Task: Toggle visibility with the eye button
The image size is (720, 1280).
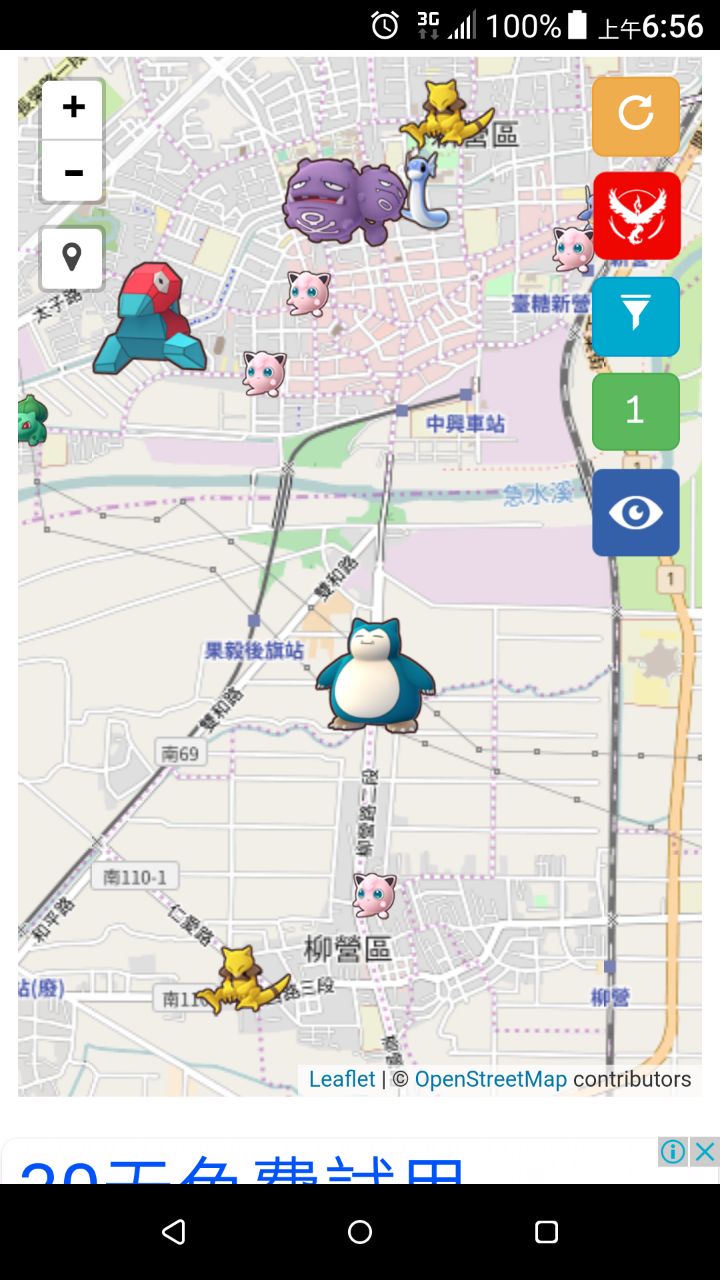Action: pyautogui.click(x=635, y=512)
